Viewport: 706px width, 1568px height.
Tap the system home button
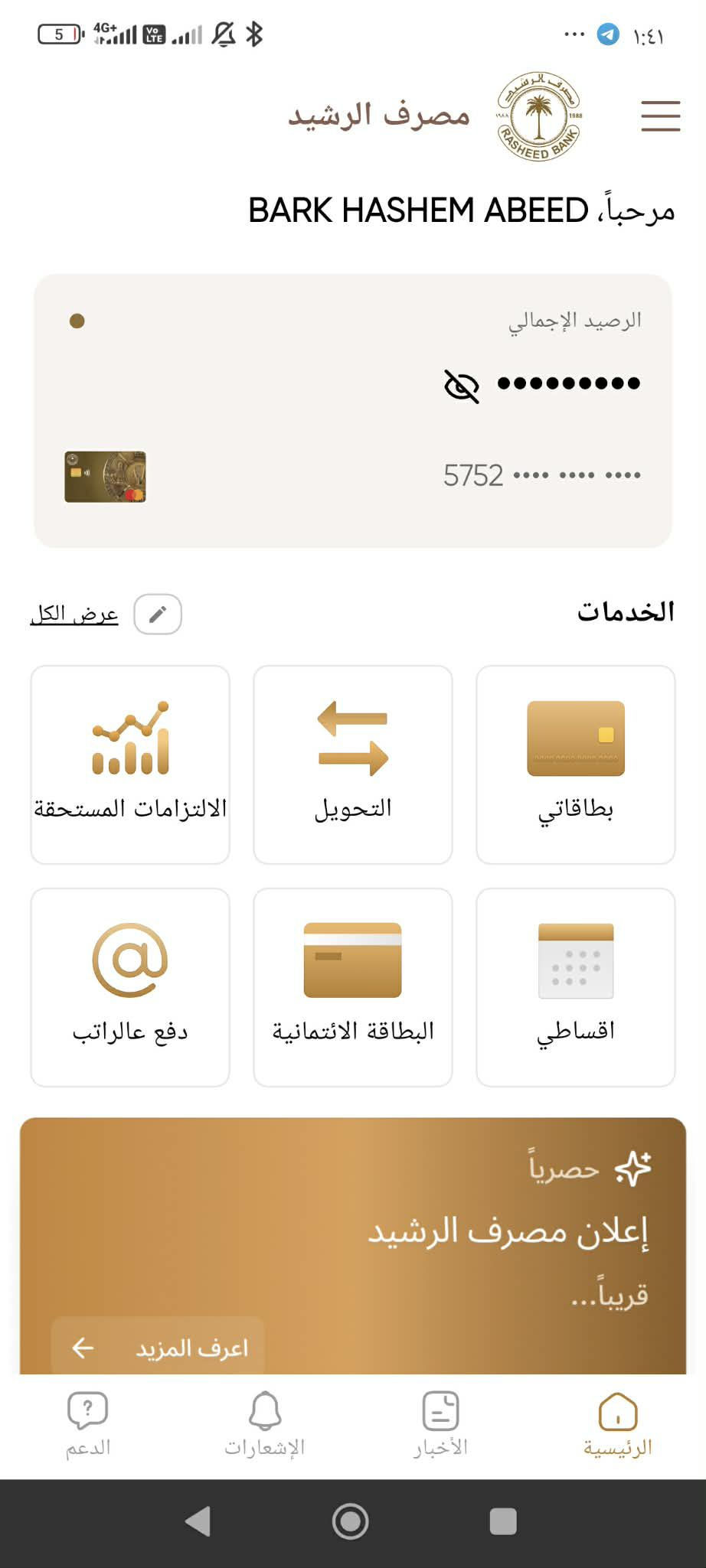coord(351,1521)
